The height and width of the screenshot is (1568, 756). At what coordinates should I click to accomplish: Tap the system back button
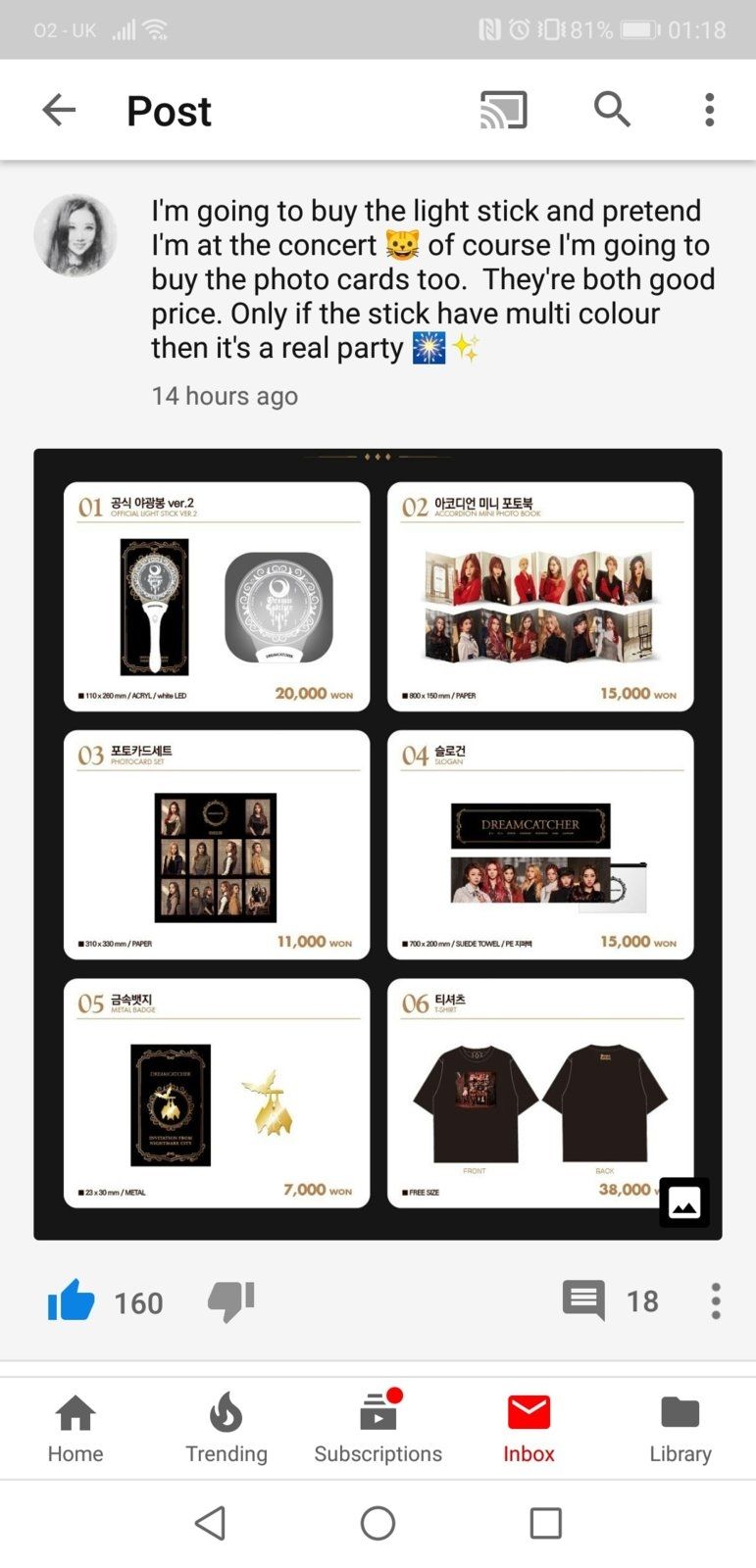coord(211,1523)
